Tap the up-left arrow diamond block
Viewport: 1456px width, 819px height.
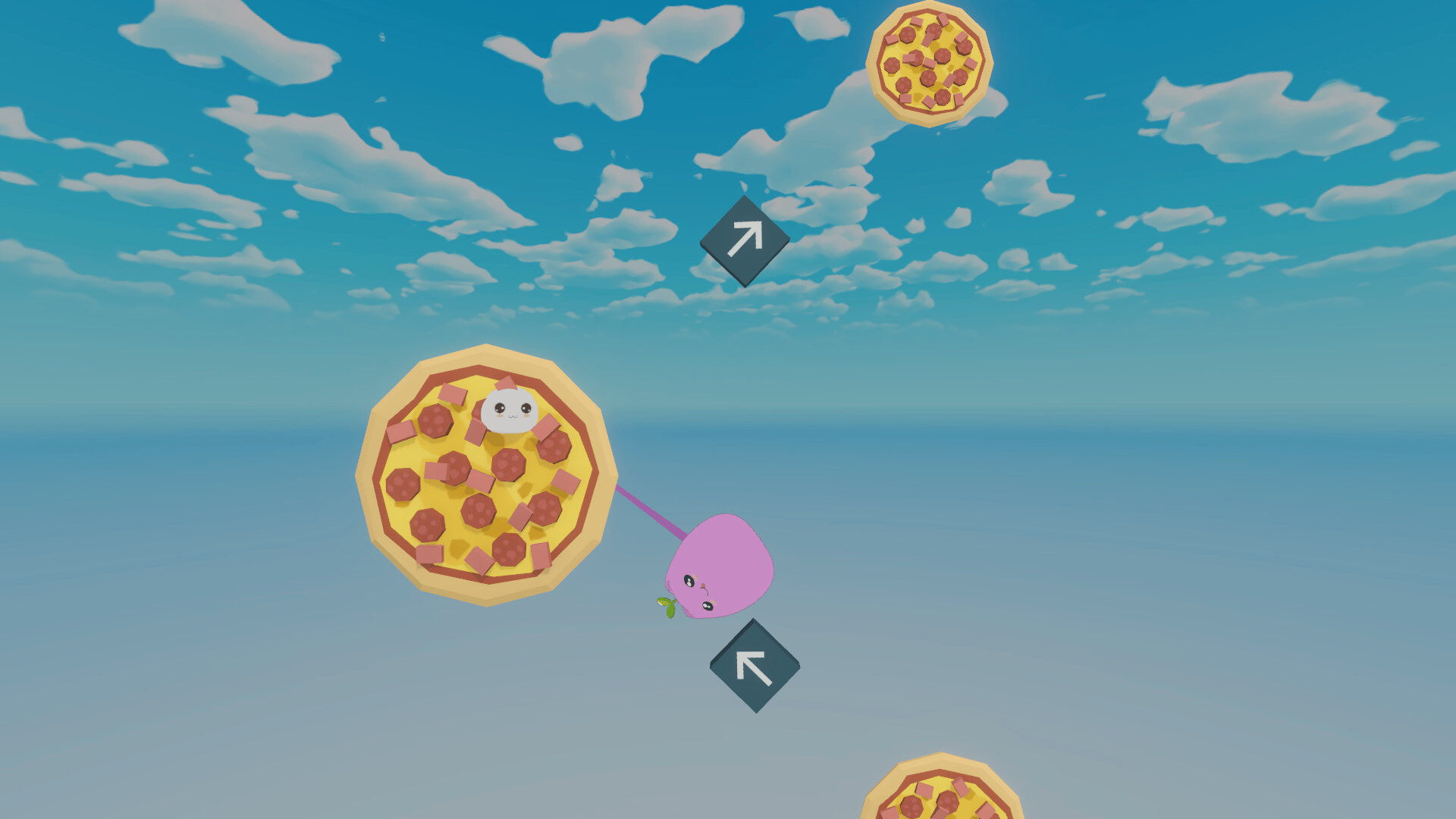click(755, 667)
